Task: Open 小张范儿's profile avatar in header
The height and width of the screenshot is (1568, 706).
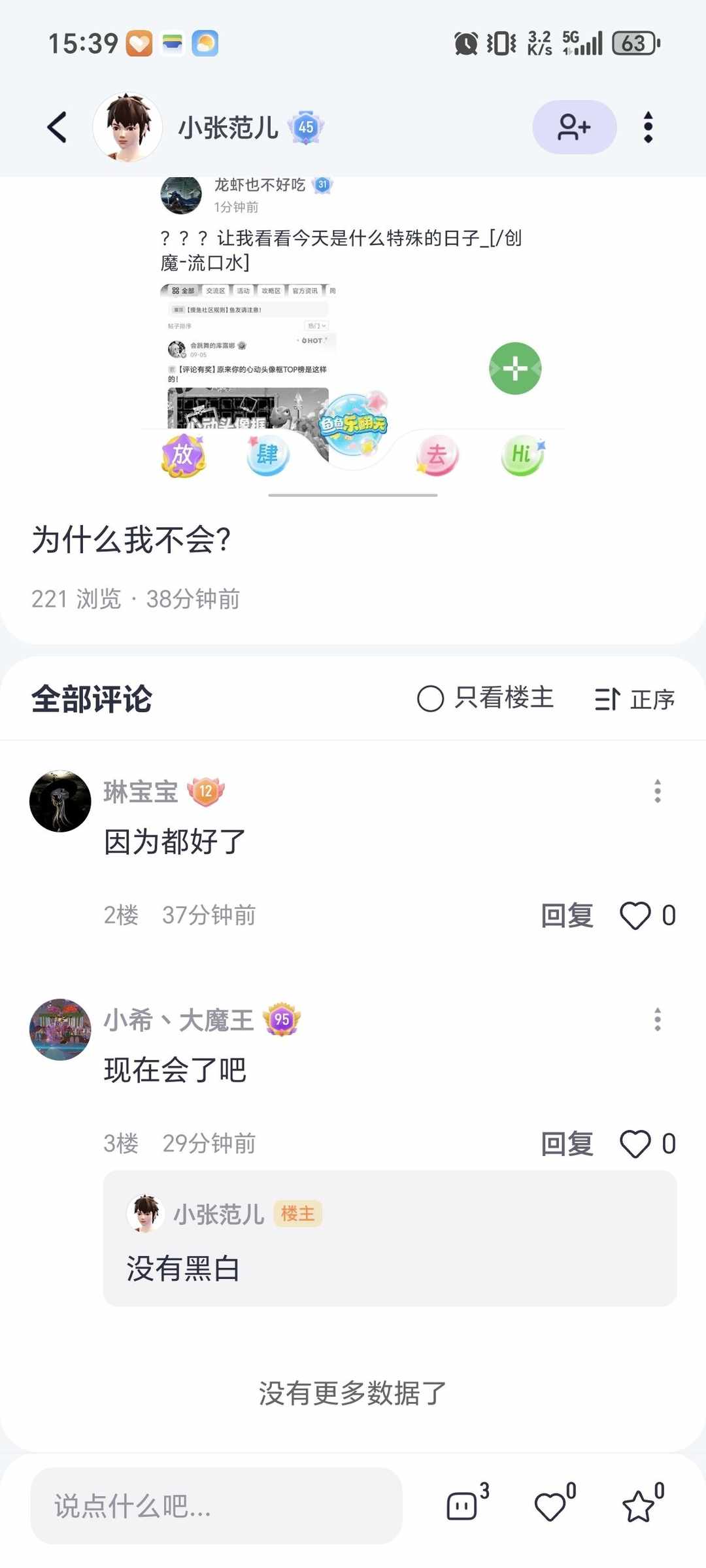Action: [x=127, y=127]
